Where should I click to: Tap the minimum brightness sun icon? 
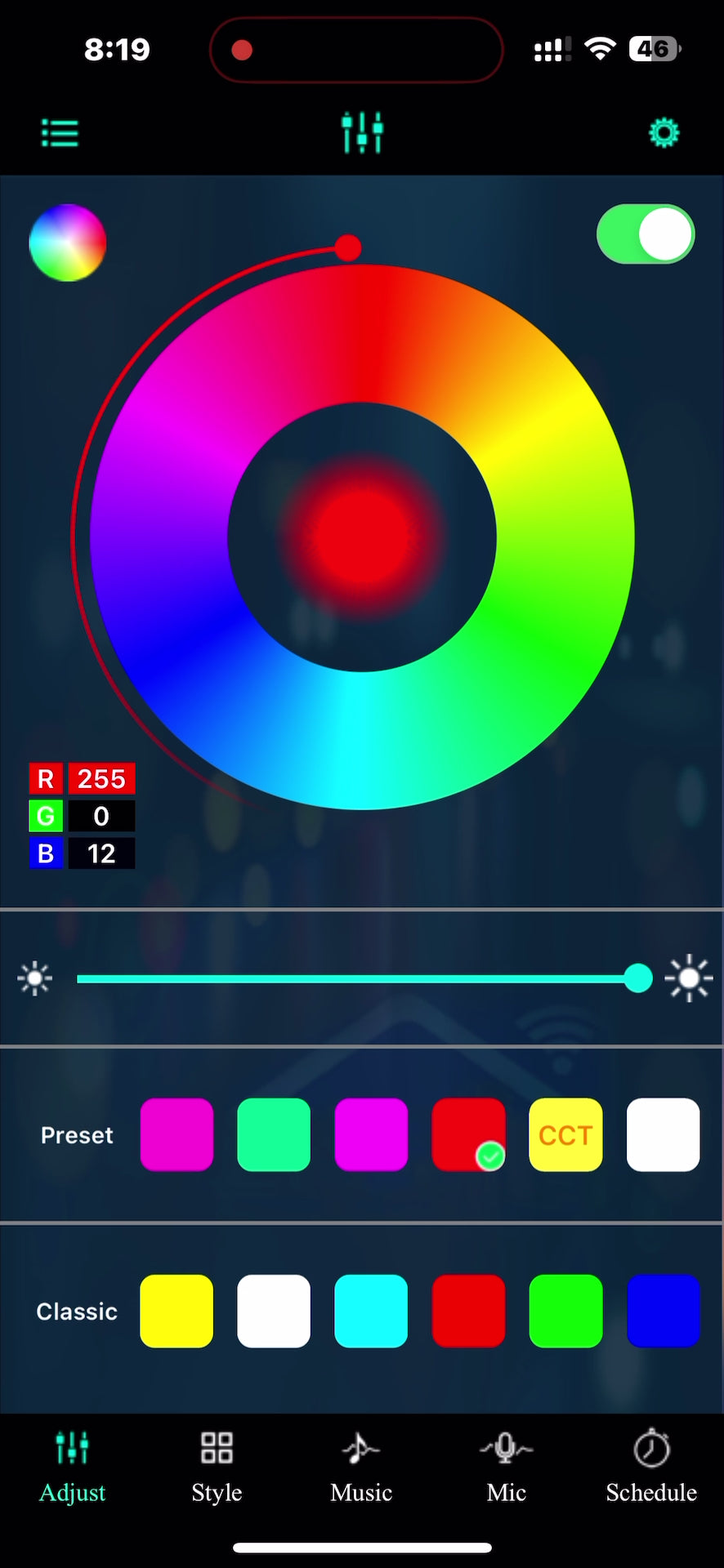(35, 978)
